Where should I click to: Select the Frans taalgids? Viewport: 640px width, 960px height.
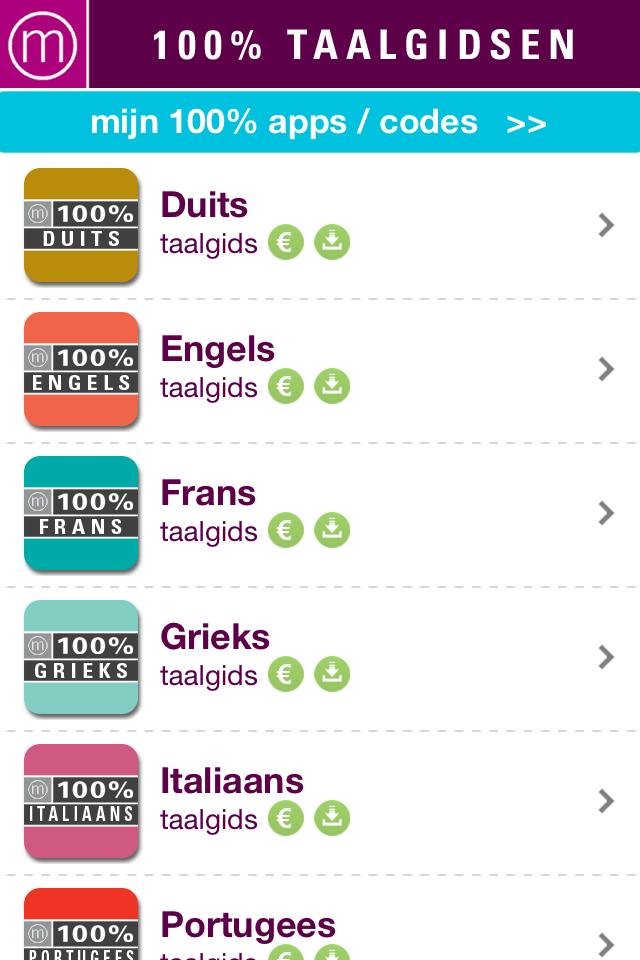(x=380, y=513)
